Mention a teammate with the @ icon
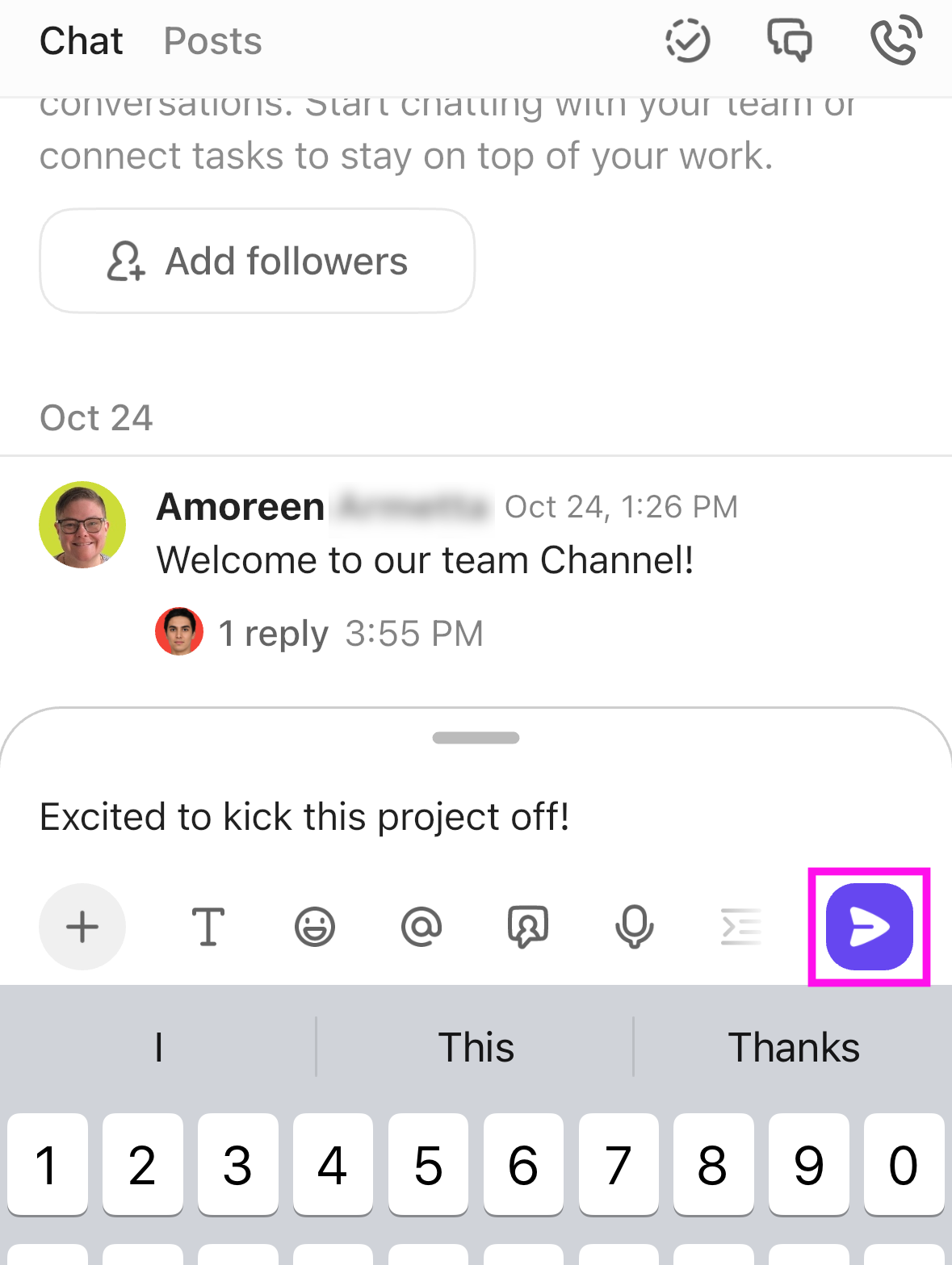 (421, 927)
